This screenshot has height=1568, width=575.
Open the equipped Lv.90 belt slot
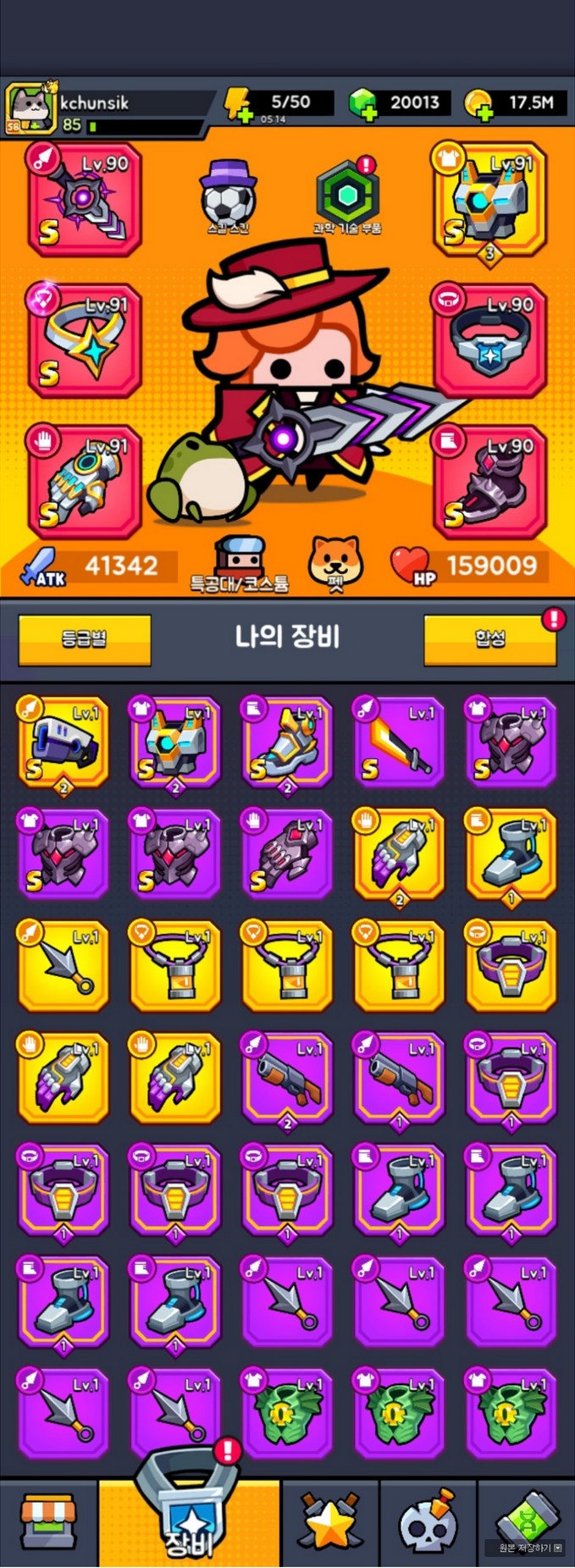point(490,340)
